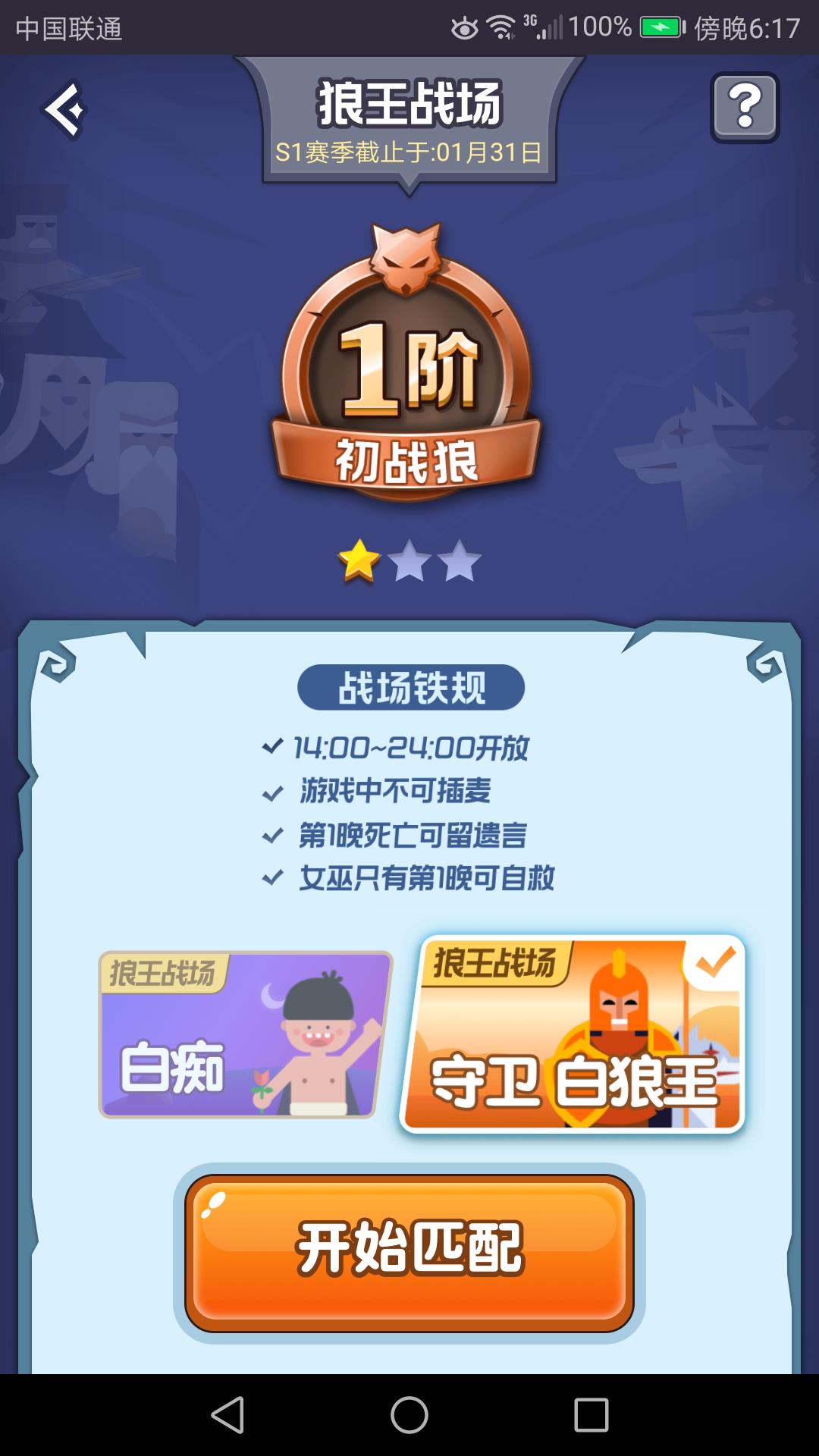Select the 白痴 game mode card
Viewport: 819px width, 1456px height.
245,1034
